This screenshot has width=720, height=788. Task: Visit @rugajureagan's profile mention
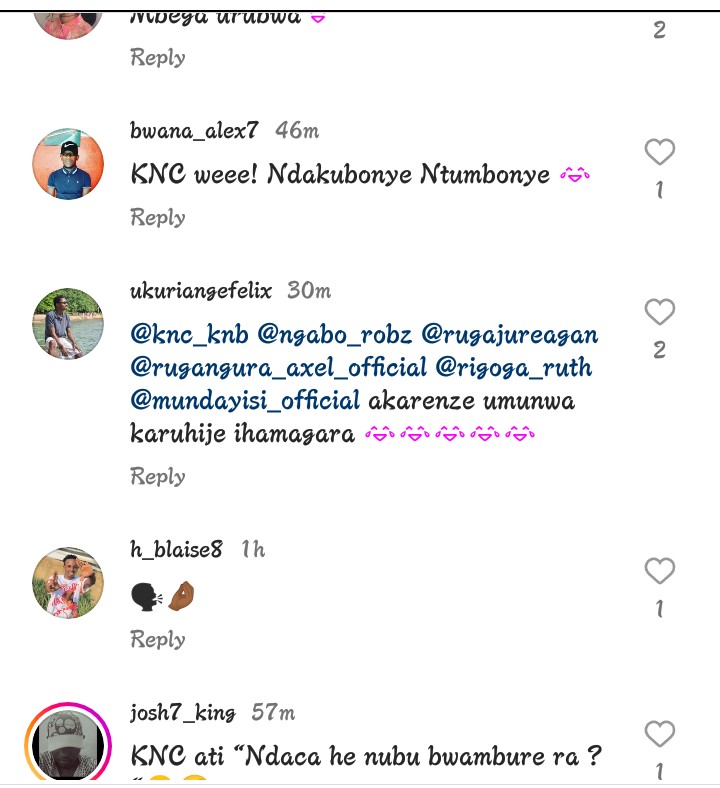tap(510, 334)
